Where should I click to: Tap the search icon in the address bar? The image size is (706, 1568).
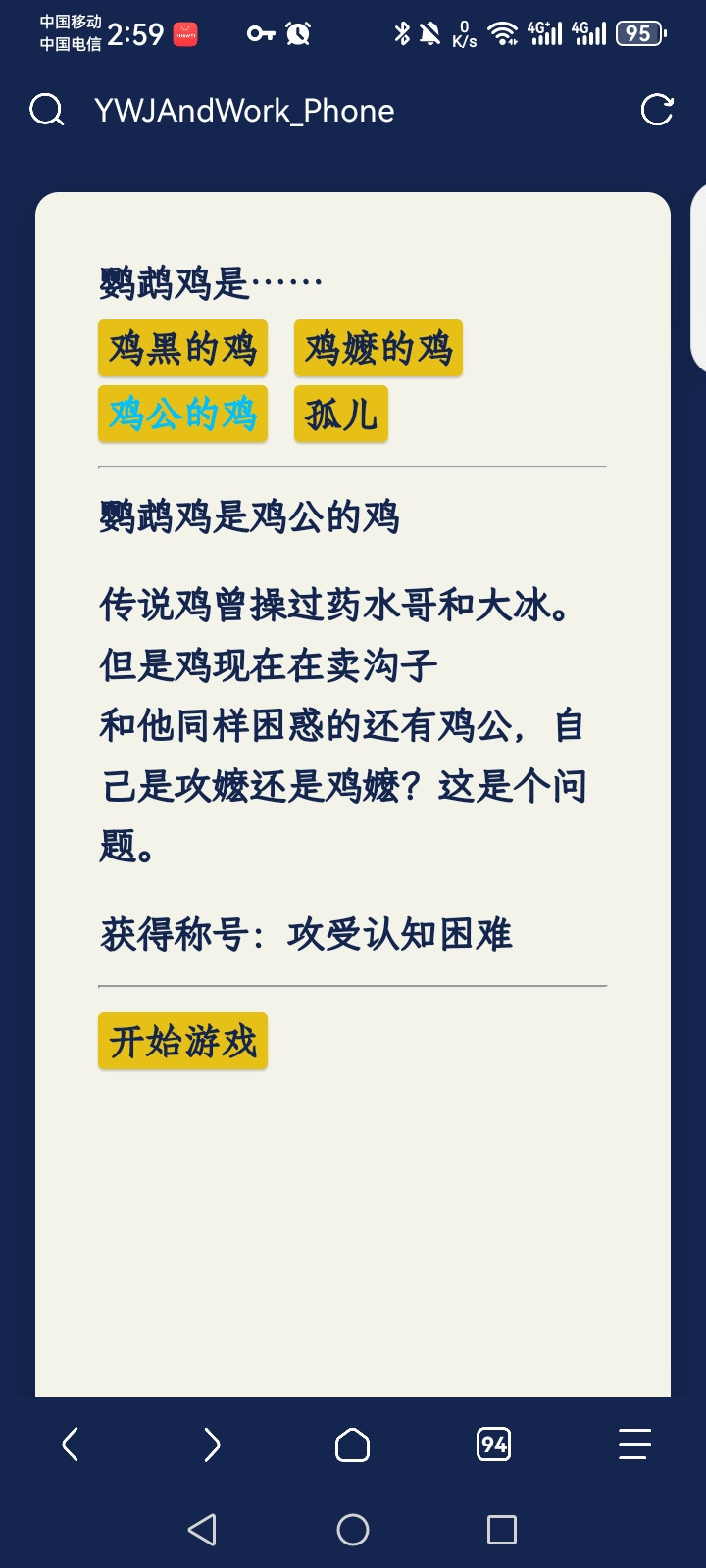point(46,110)
